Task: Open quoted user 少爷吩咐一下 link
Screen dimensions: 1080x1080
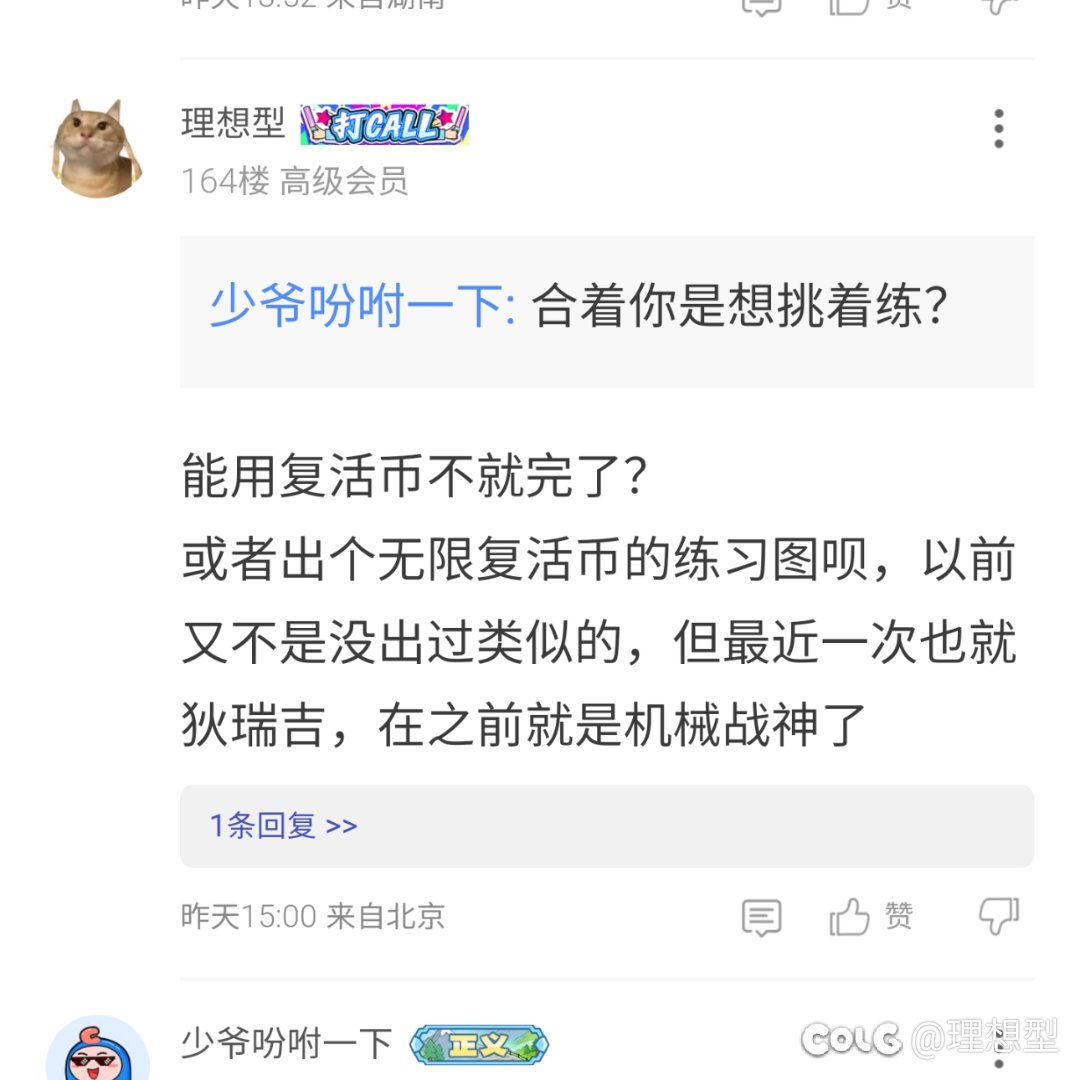Action: pos(361,308)
